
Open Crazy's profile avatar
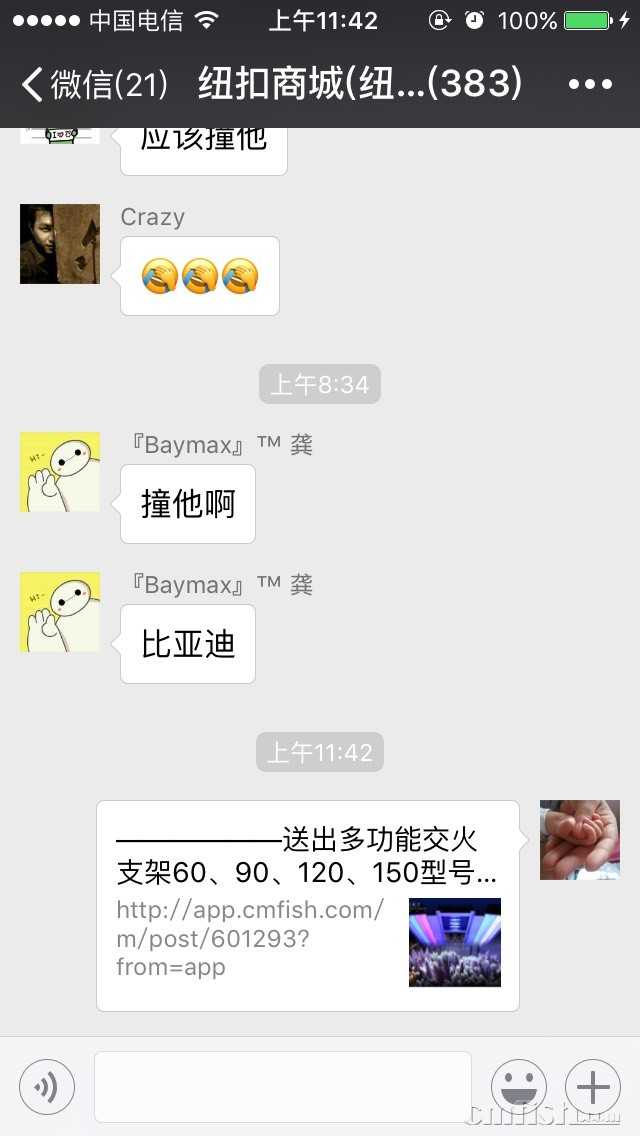pyautogui.click(x=60, y=244)
